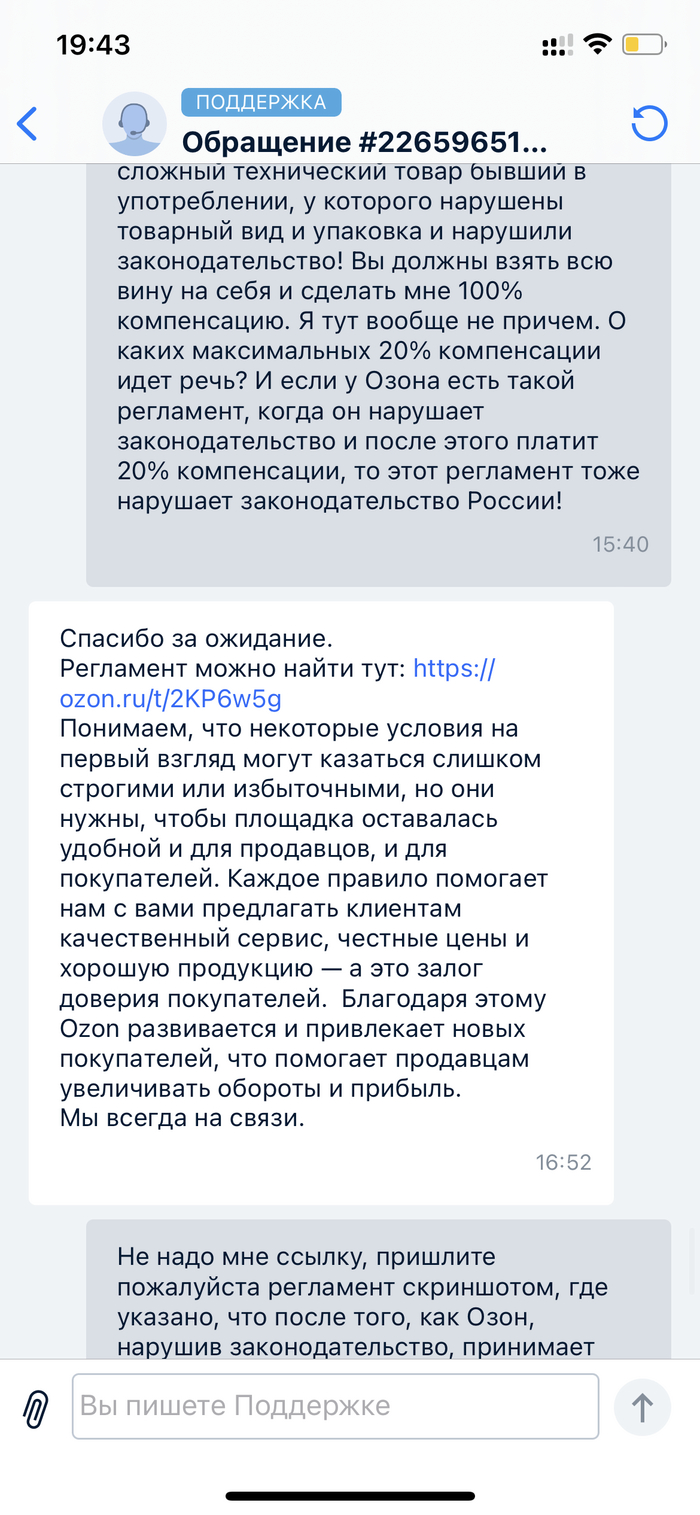Image resolution: width=700 pixels, height=1515 pixels.
Task: Attach a file with the paperclip
Action: click(36, 1408)
